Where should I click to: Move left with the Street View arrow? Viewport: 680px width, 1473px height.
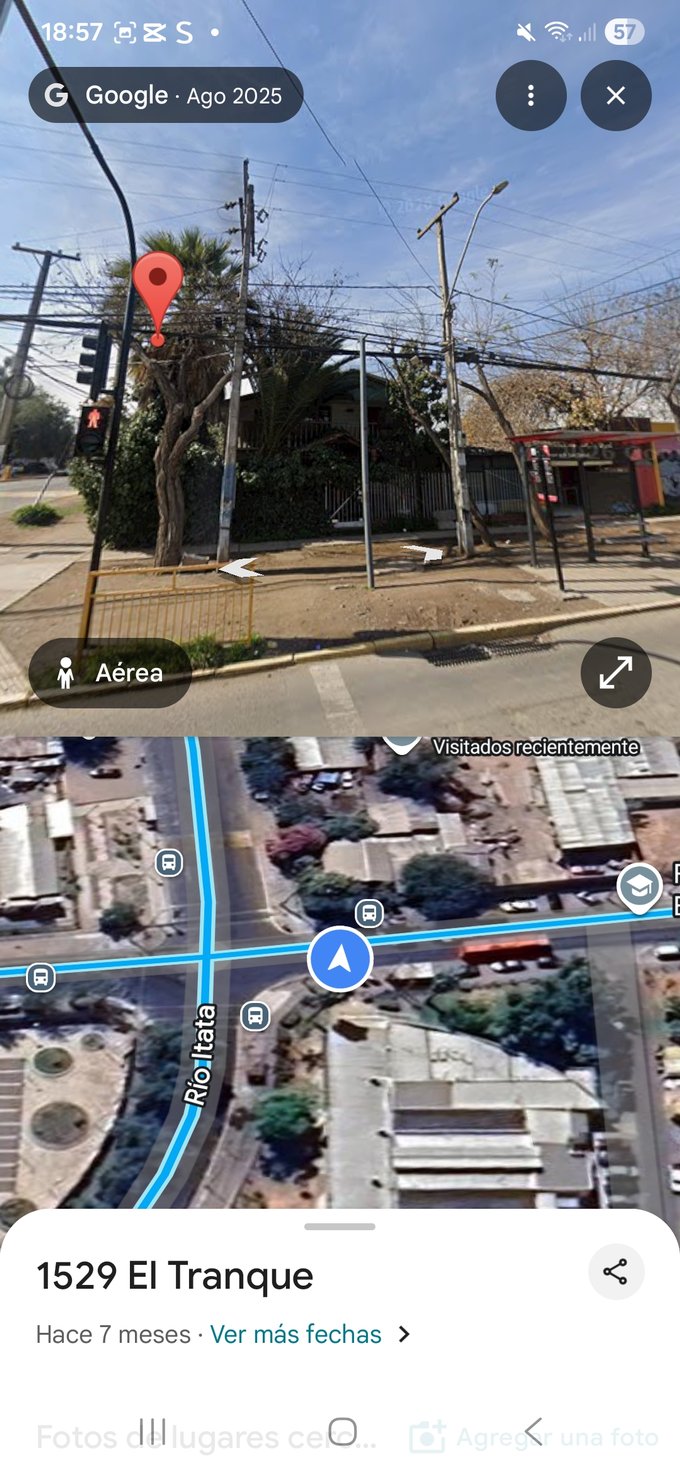click(240, 569)
